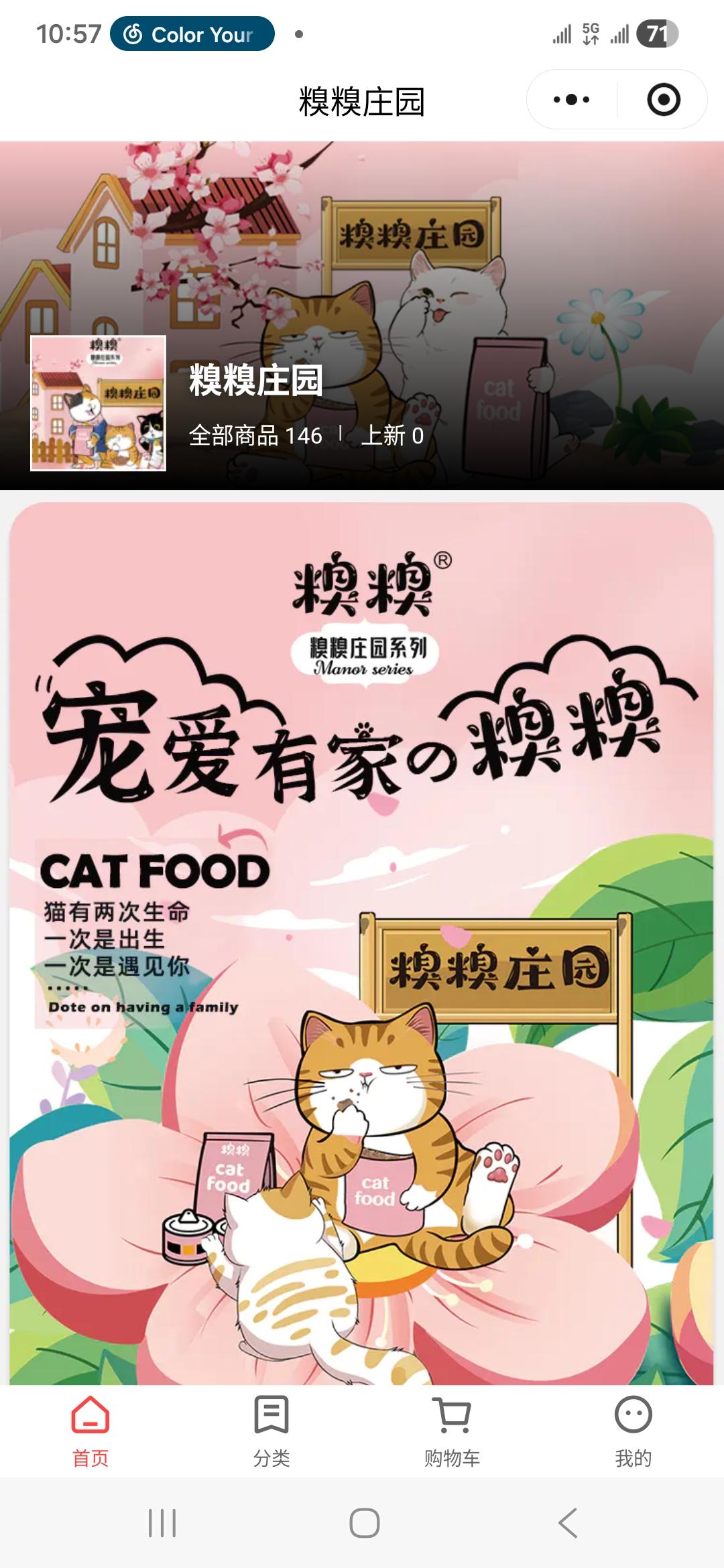Go to the 首页 tab
This screenshot has height=1568, width=724.
pos(90,1431)
